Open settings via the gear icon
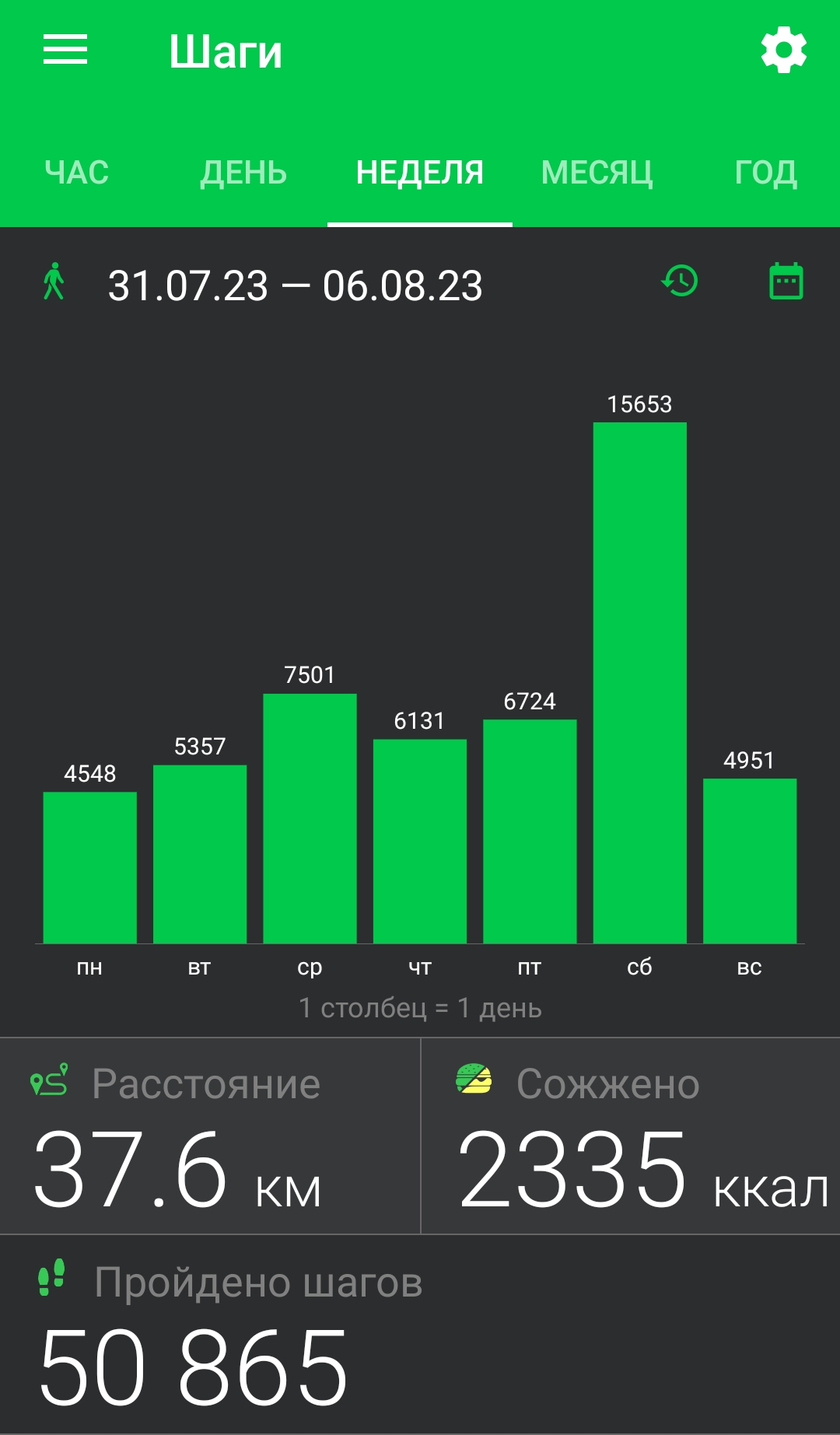This screenshot has width=840, height=1435. tap(784, 50)
